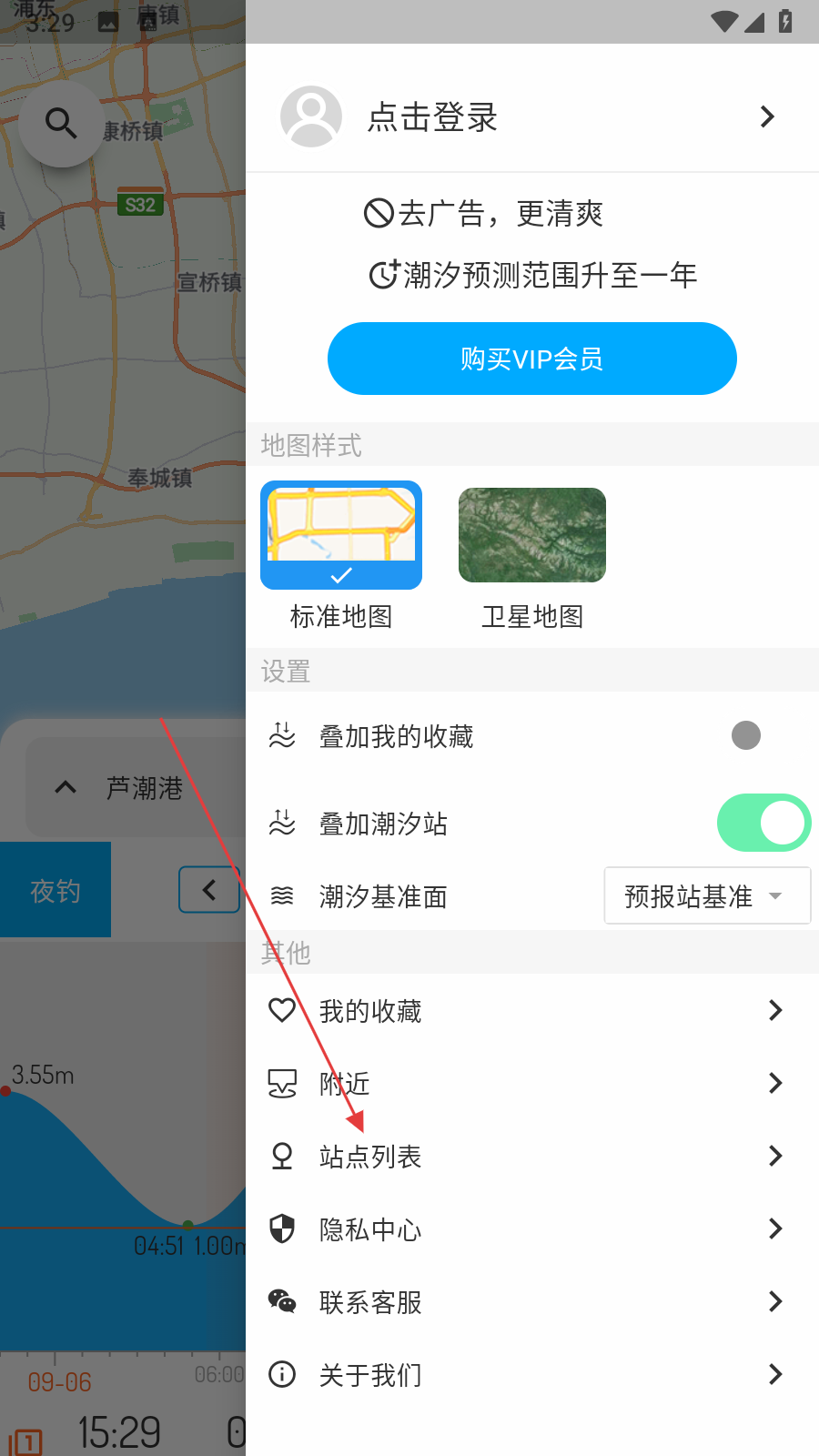Tap the 购买VIP会员 button
The width and height of the screenshot is (819, 1456).
point(531,359)
